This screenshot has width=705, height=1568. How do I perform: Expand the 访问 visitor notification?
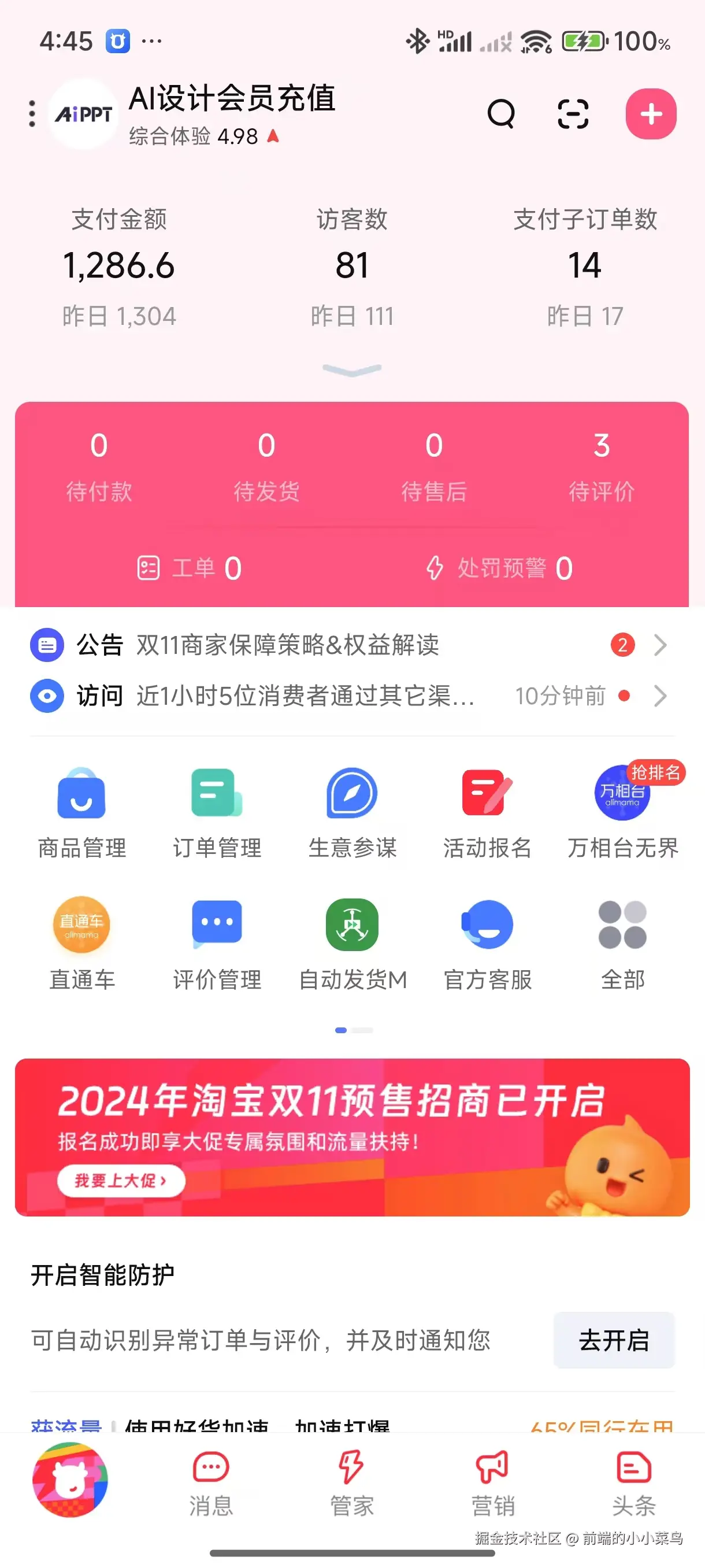[x=352, y=696]
